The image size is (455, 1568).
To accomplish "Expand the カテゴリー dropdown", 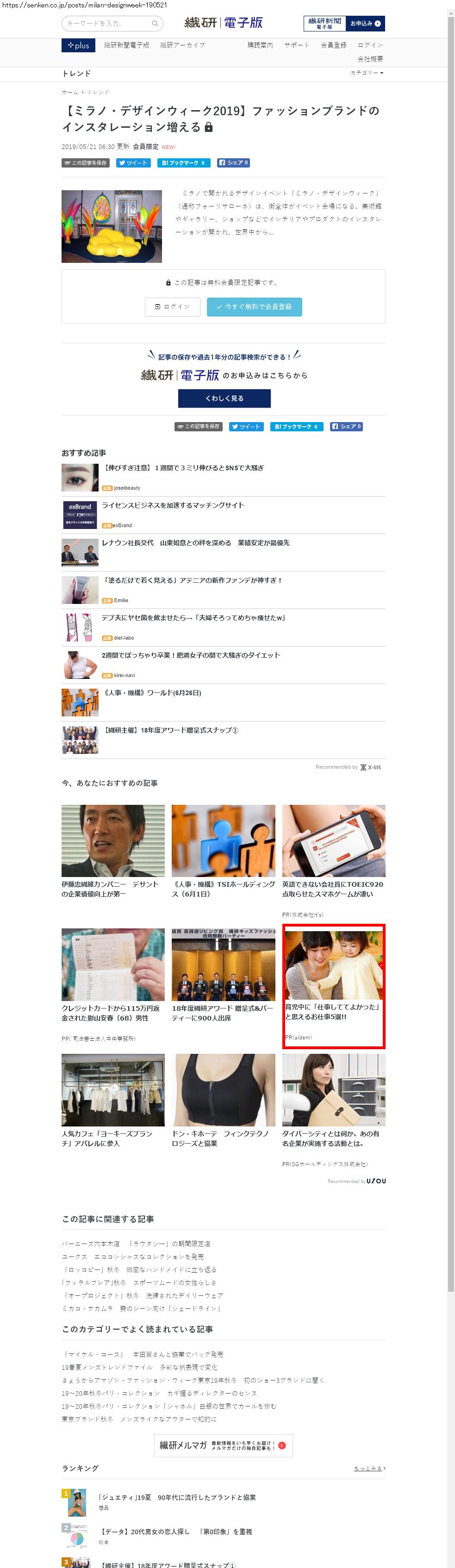I will pos(366,73).
